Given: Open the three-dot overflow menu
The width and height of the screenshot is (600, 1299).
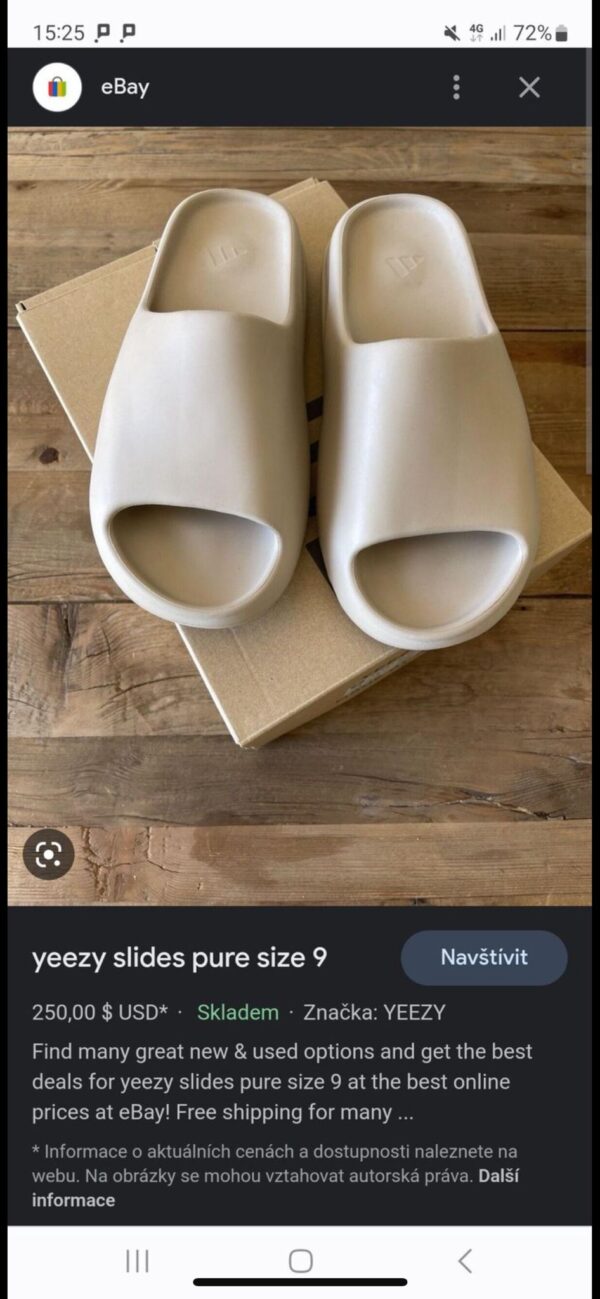Looking at the screenshot, I should point(456,87).
